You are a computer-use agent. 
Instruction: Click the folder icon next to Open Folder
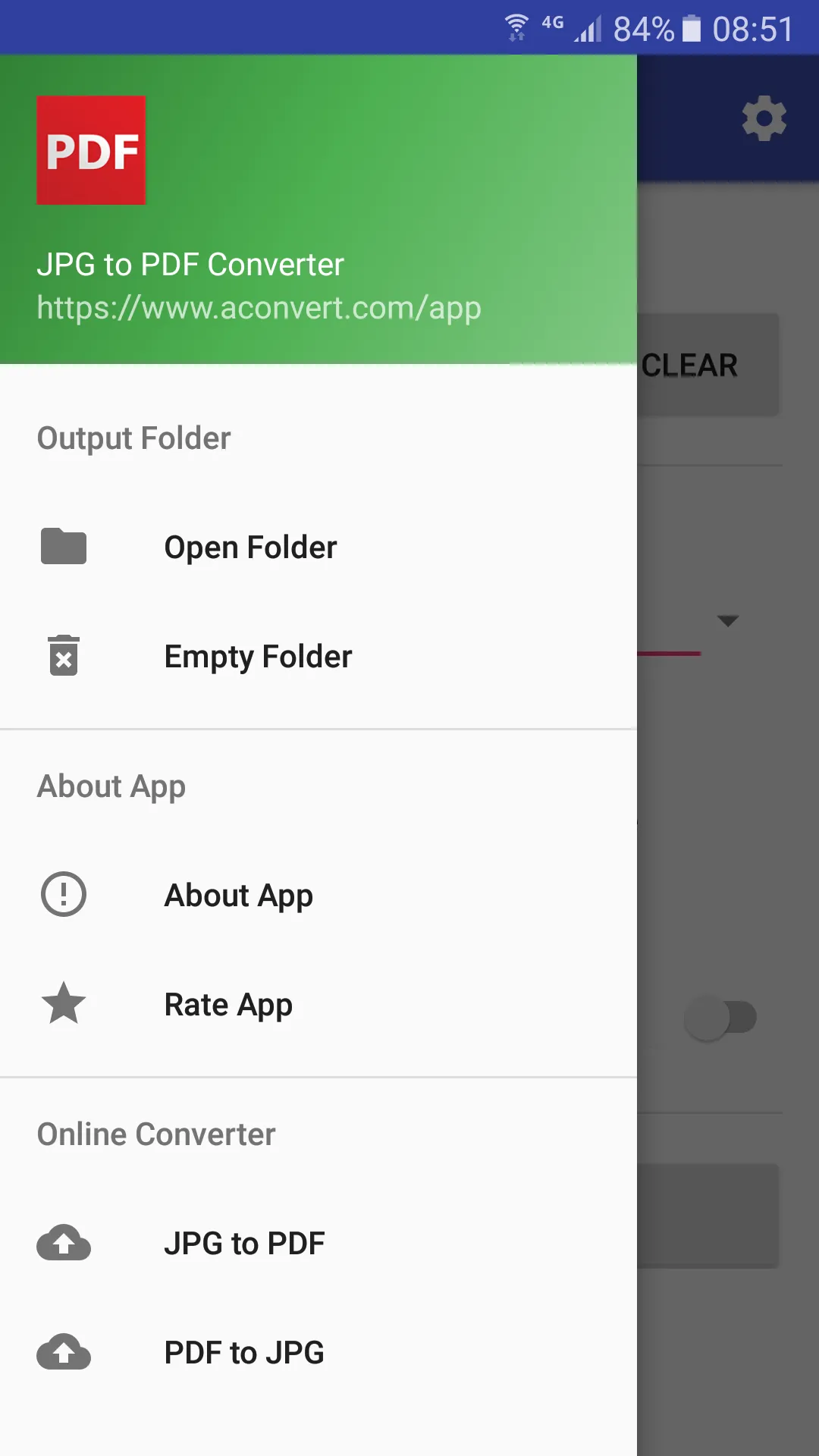tap(63, 546)
